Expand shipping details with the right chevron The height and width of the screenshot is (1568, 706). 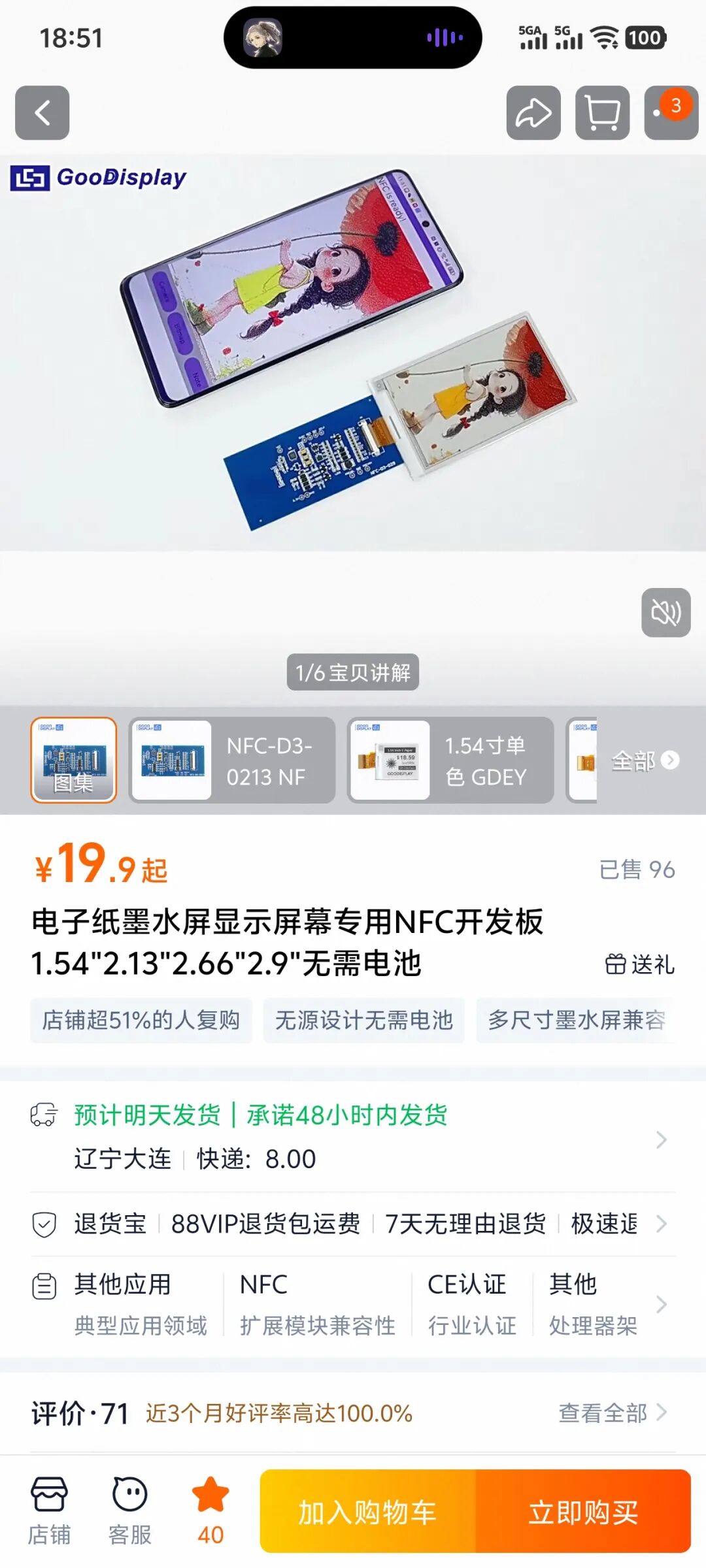662,1140
